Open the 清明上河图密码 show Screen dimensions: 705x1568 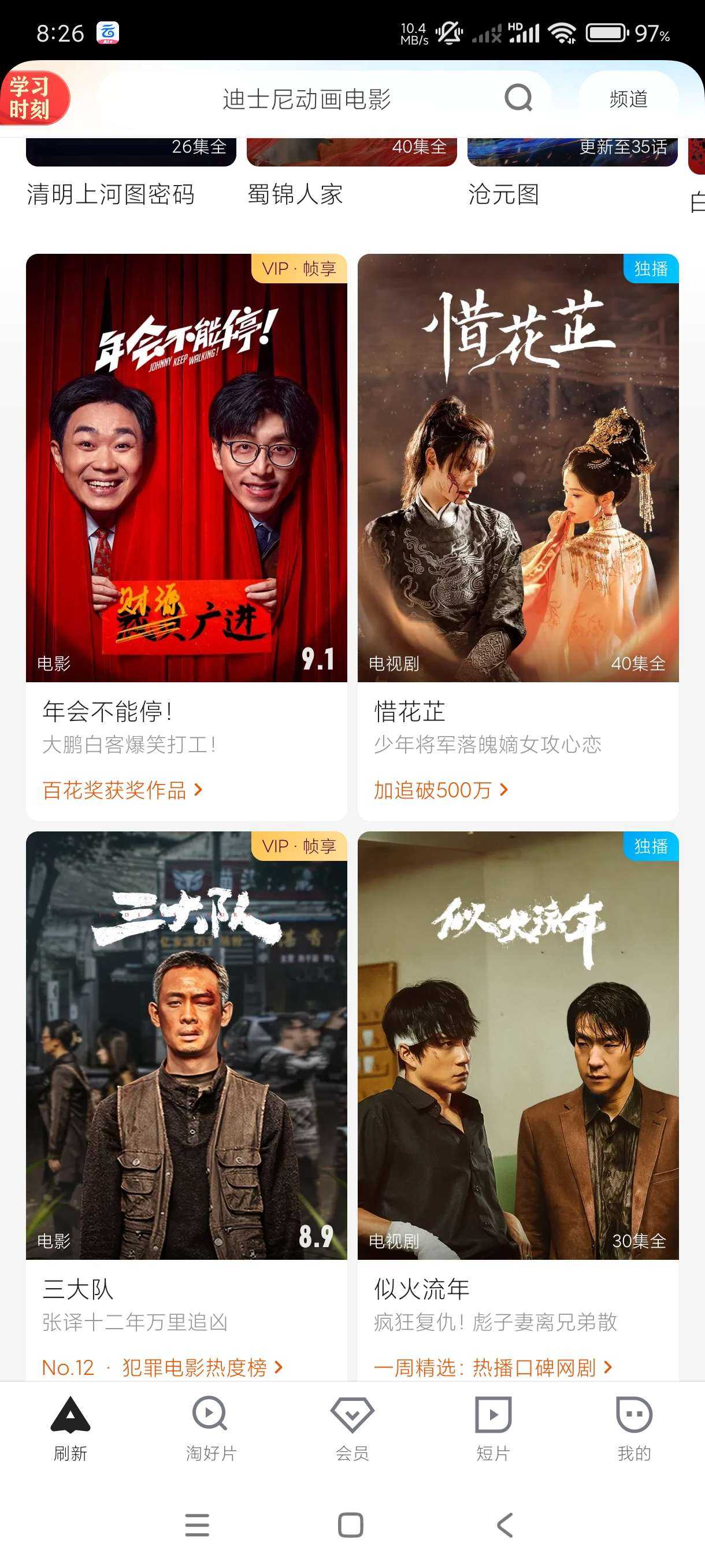(x=111, y=195)
